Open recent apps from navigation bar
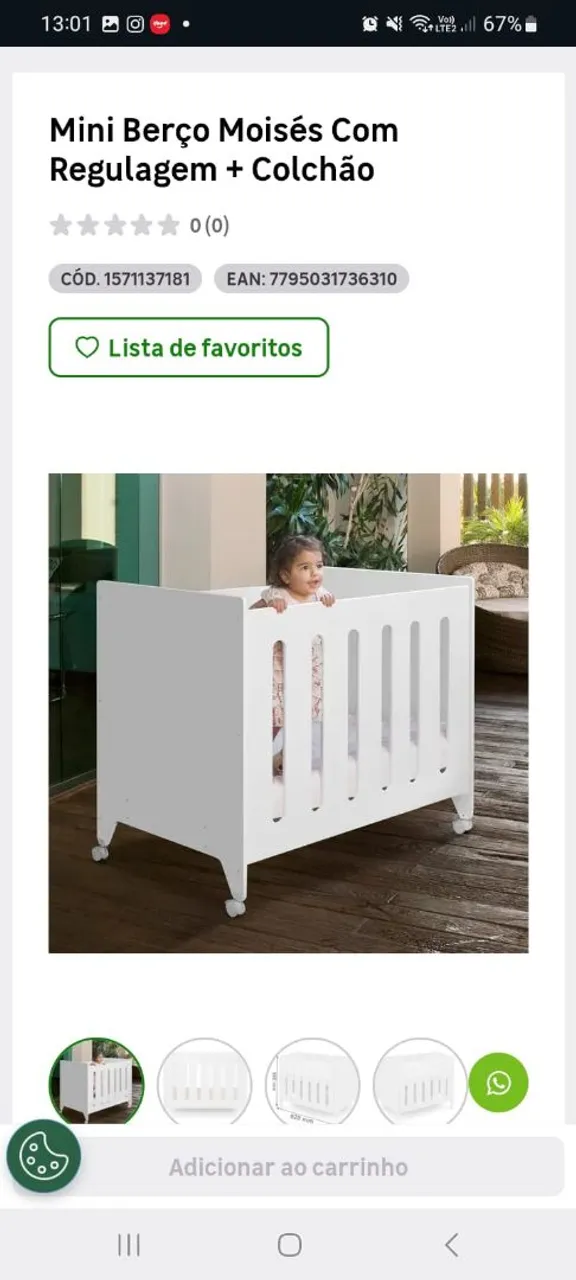The image size is (576, 1280). [128, 1245]
